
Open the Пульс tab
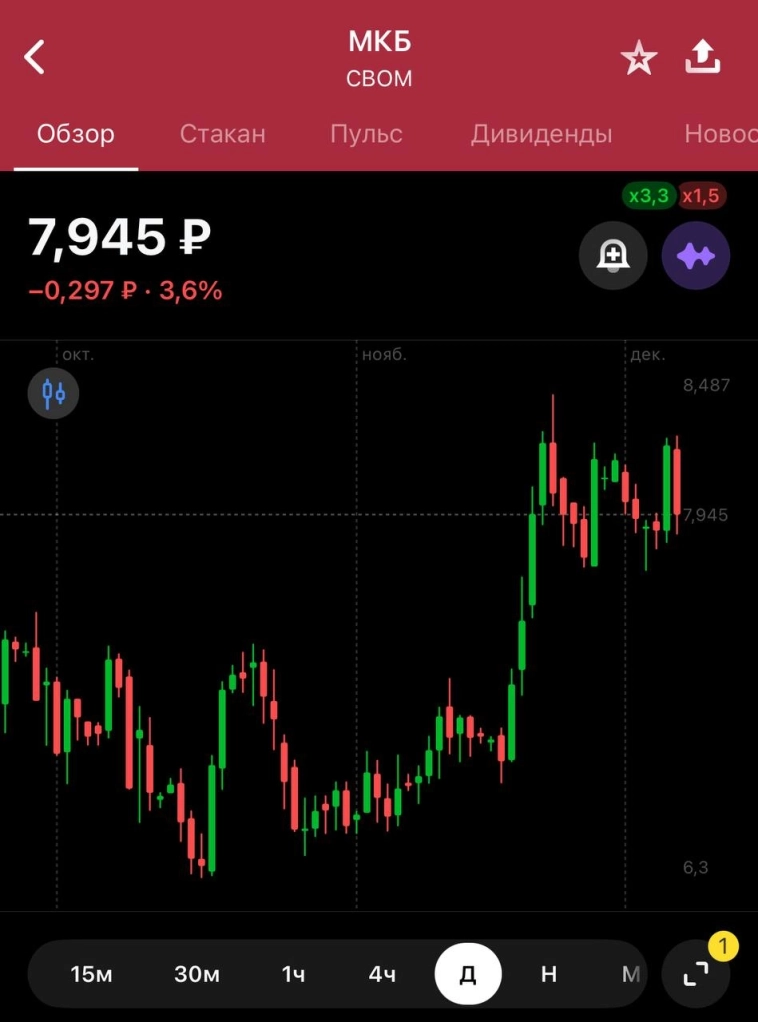[366, 134]
